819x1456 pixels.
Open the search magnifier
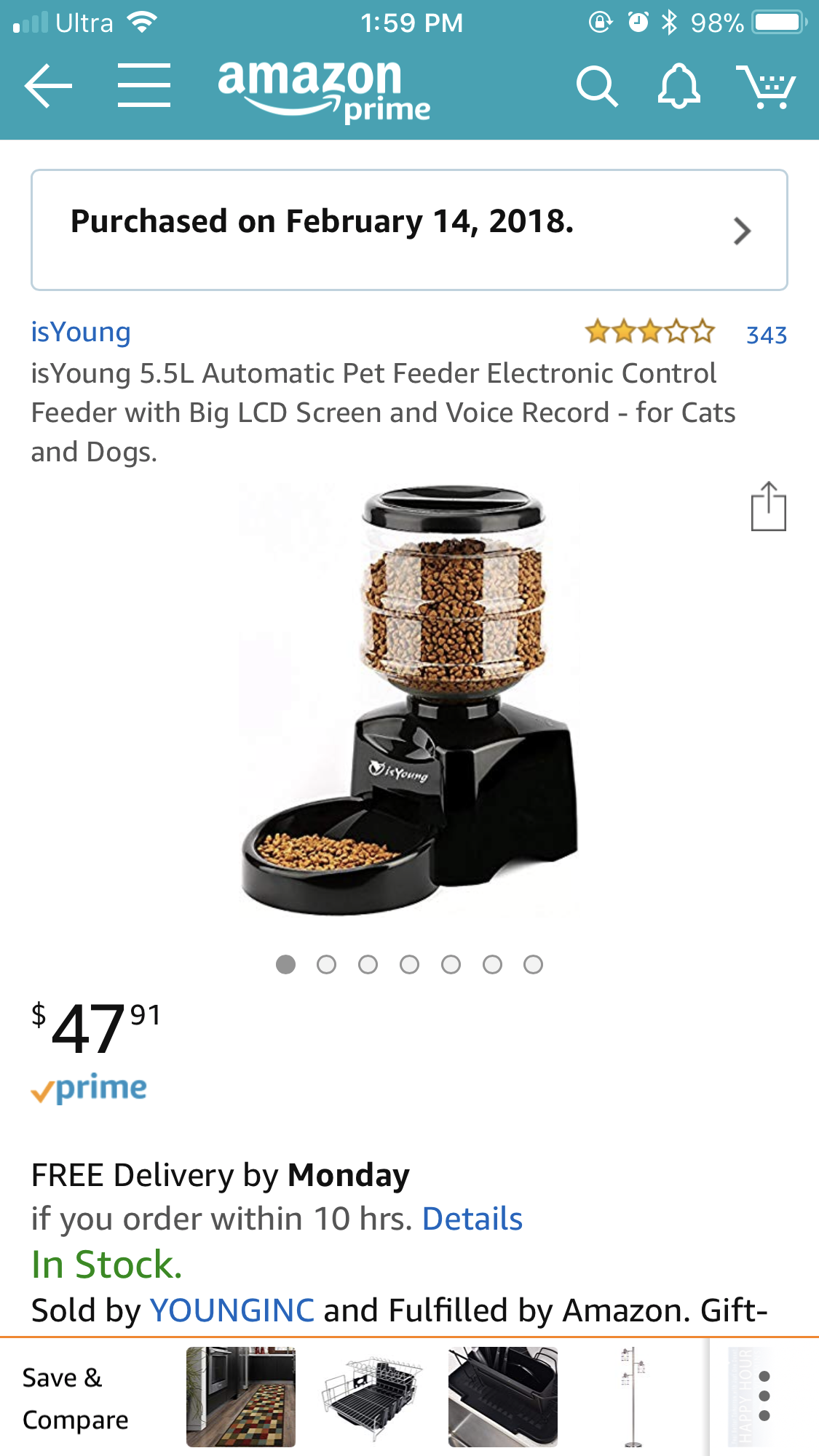click(596, 87)
